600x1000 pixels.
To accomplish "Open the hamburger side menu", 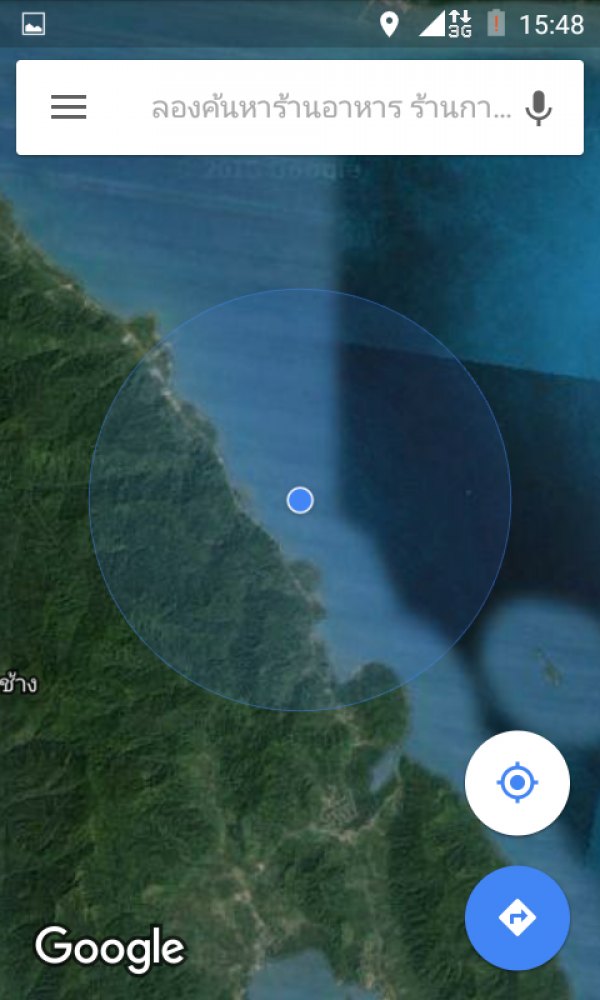I will coord(69,107).
